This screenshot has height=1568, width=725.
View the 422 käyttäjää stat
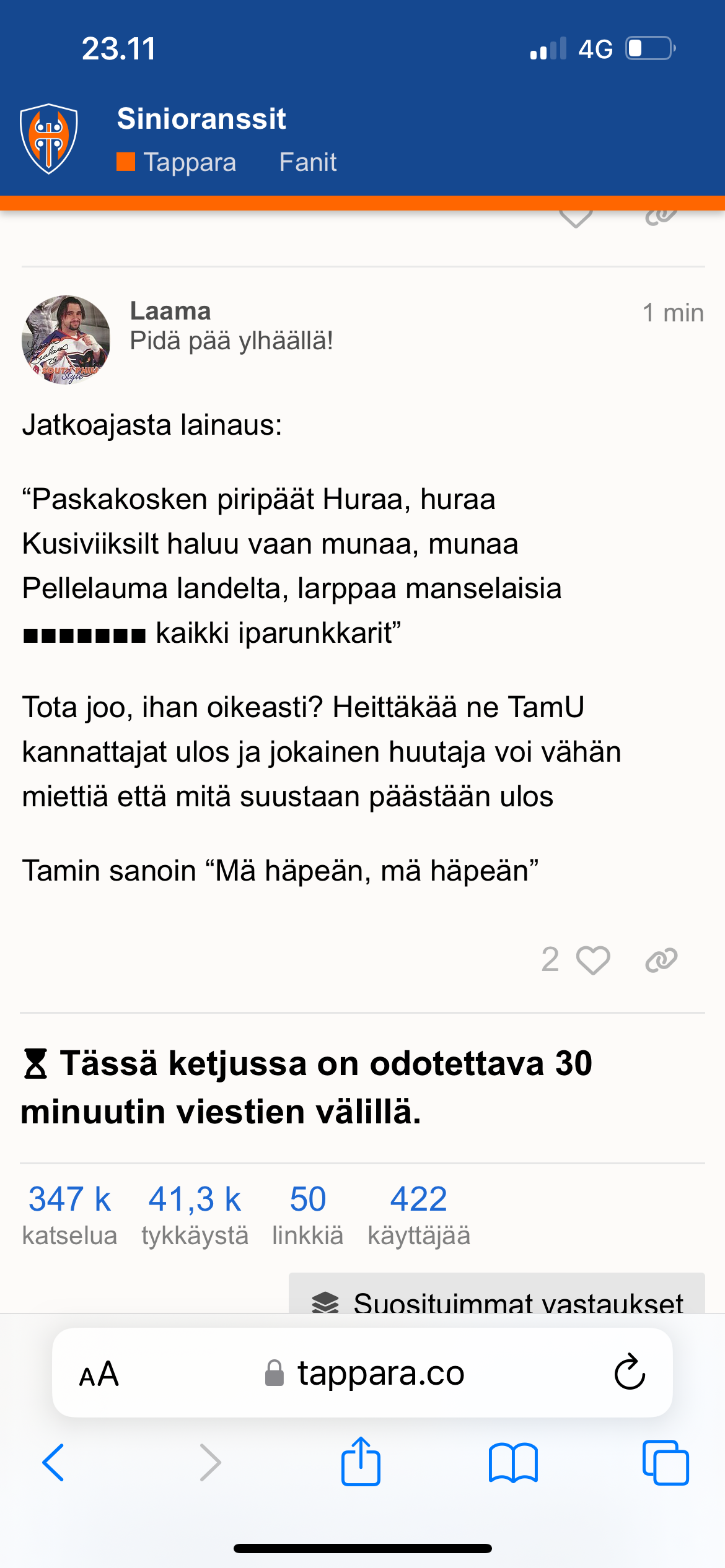tap(419, 1213)
